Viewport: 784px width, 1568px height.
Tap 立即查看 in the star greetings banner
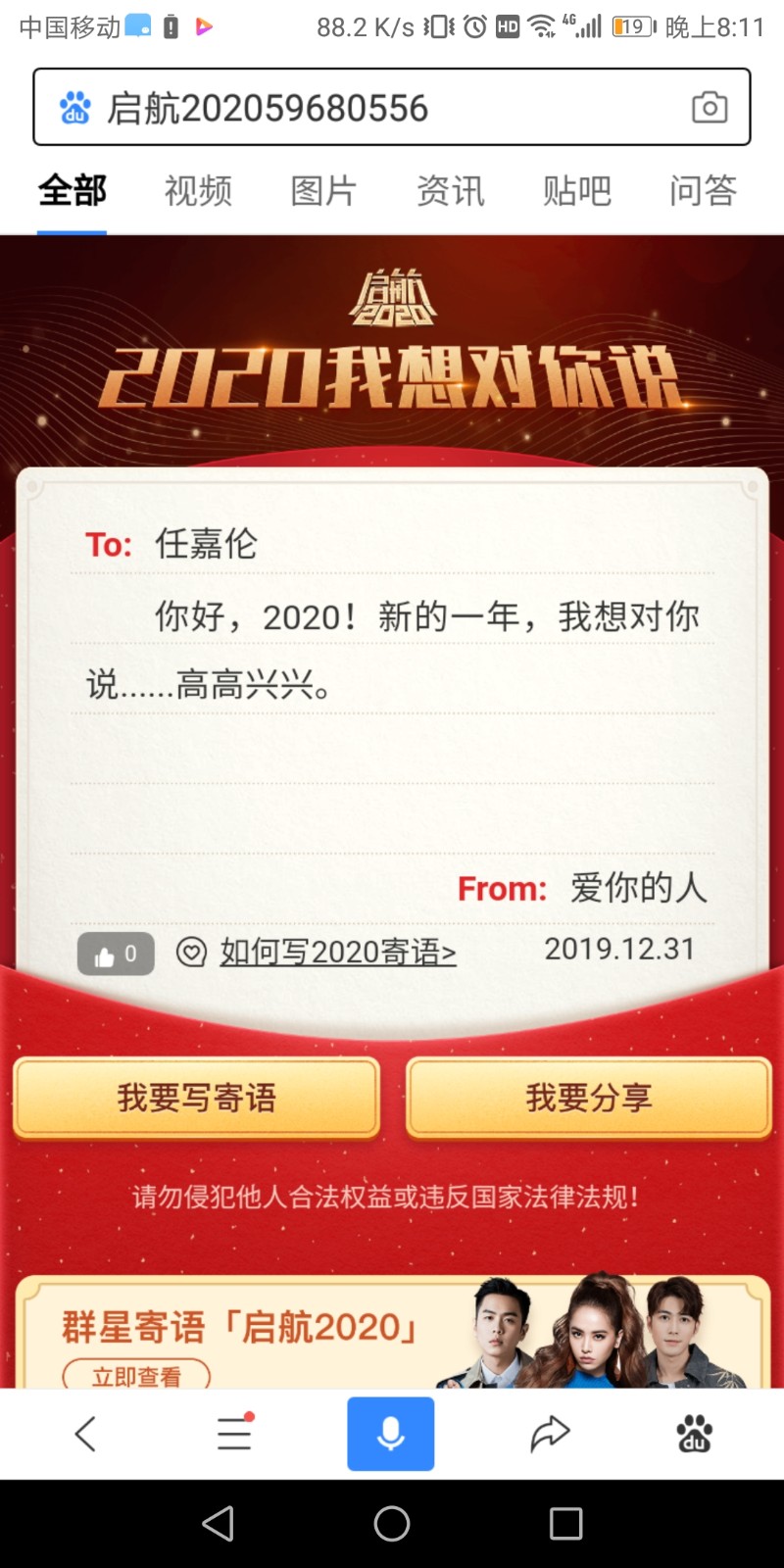[x=135, y=1376]
